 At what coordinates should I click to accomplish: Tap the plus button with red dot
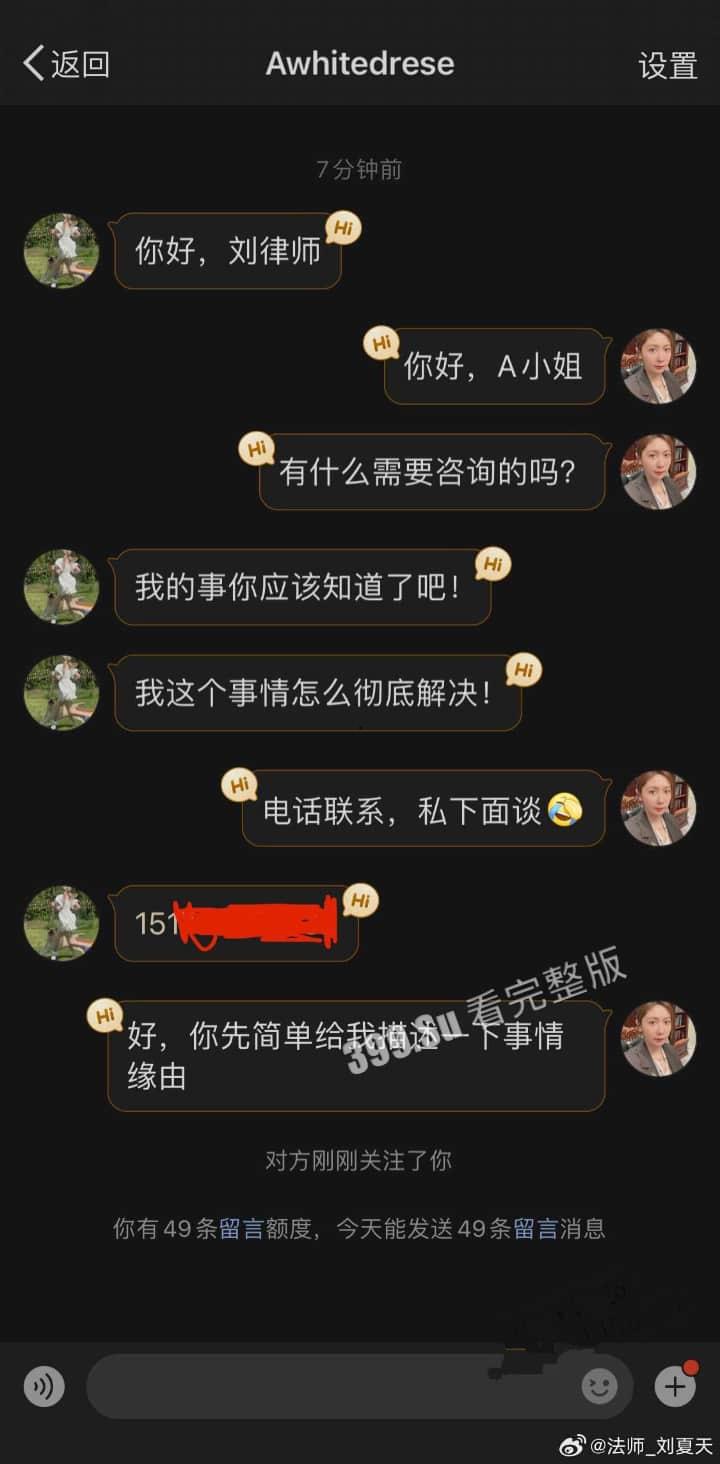[x=673, y=1387]
